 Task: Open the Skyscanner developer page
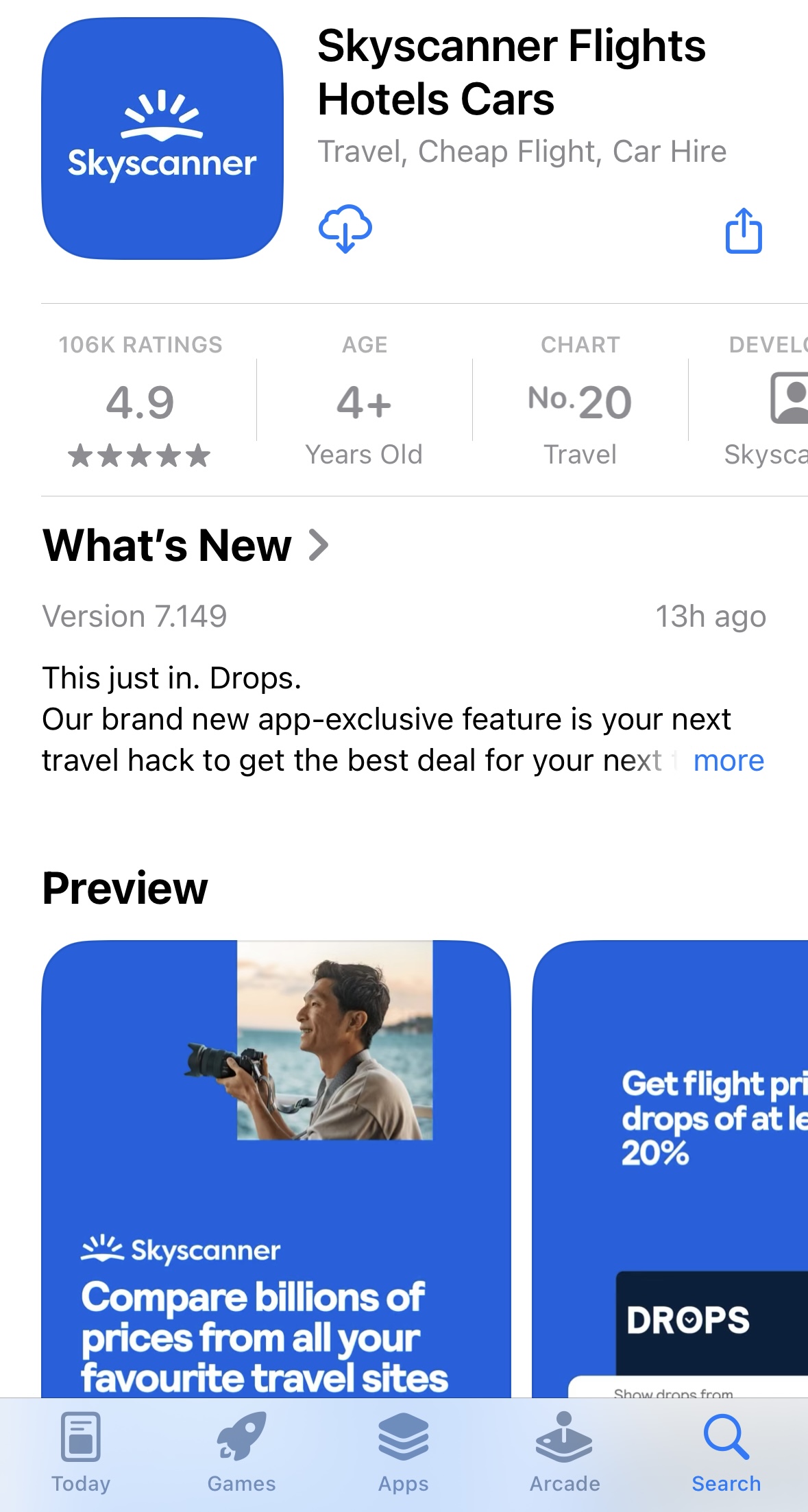tap(768, 401)
